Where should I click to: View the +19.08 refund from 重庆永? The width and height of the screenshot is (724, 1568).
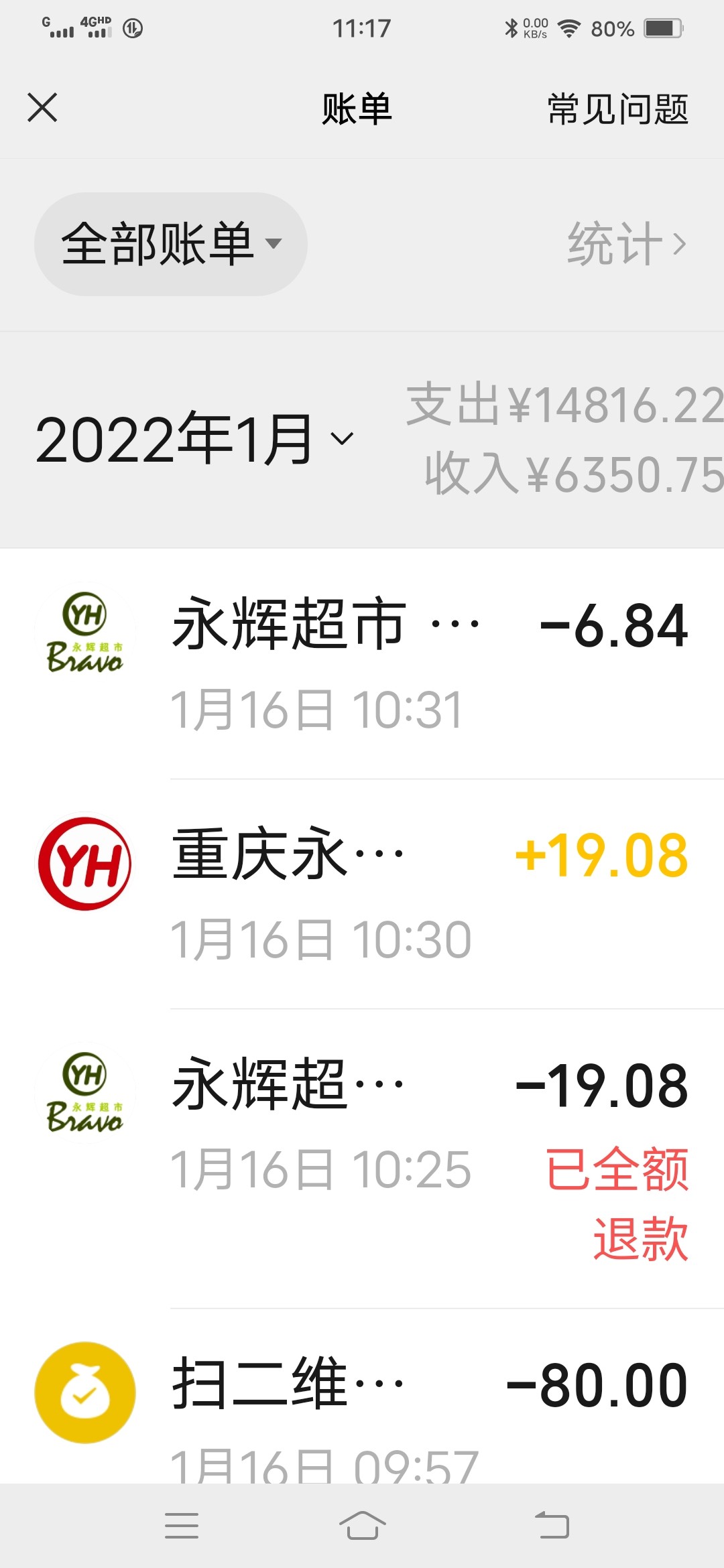pyautogui.click(x=429, y=894)
